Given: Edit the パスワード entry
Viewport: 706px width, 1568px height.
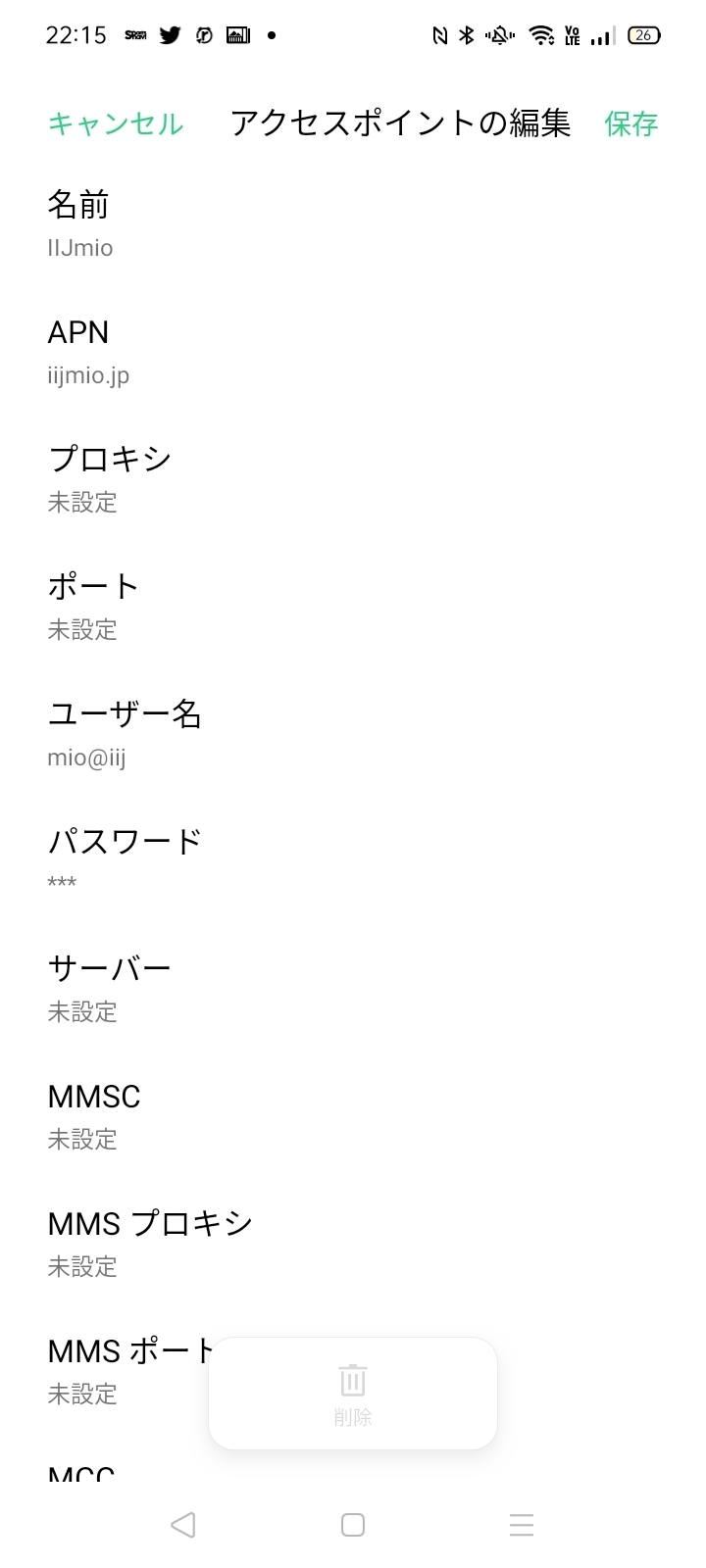Looking at the screenshot, I should (353, 859).
